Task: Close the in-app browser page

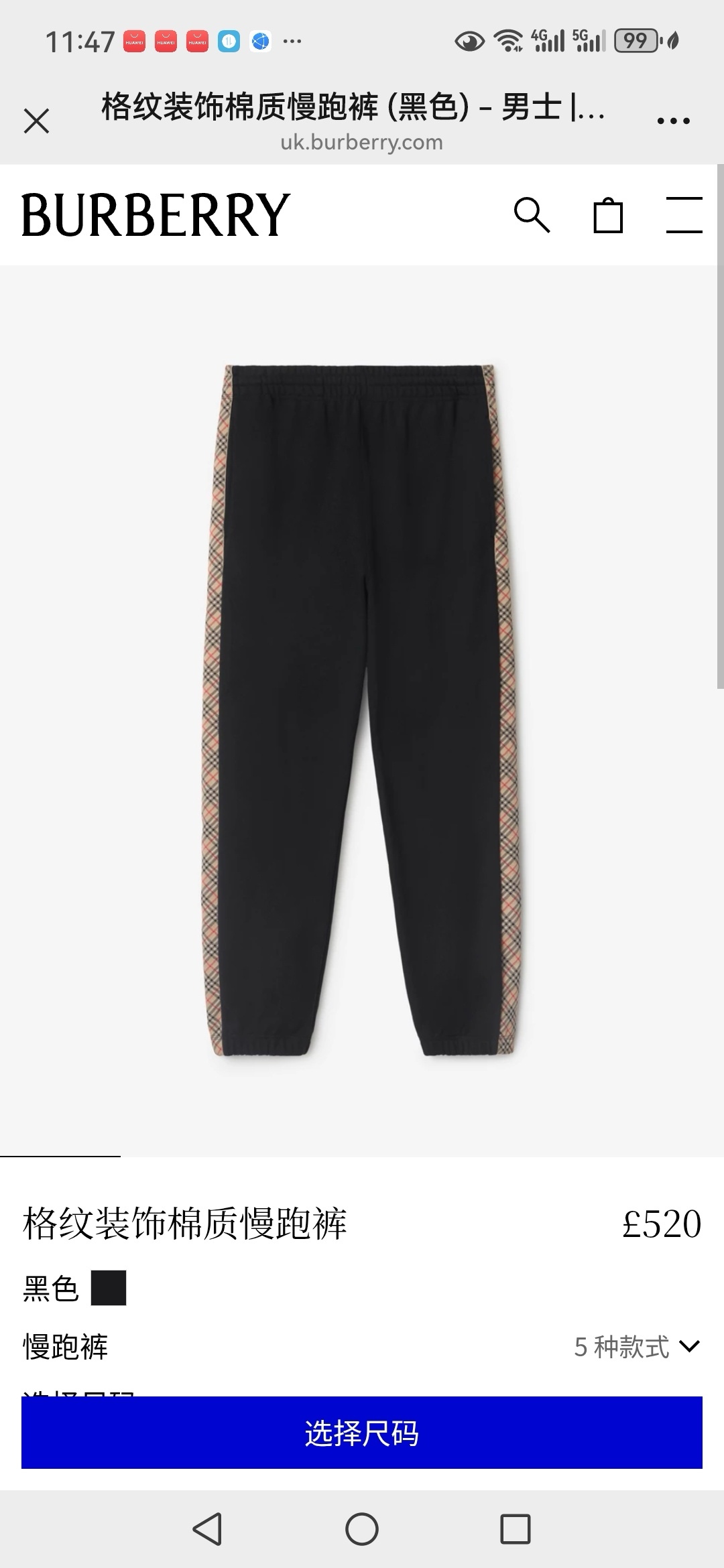Action: [36, 121]
